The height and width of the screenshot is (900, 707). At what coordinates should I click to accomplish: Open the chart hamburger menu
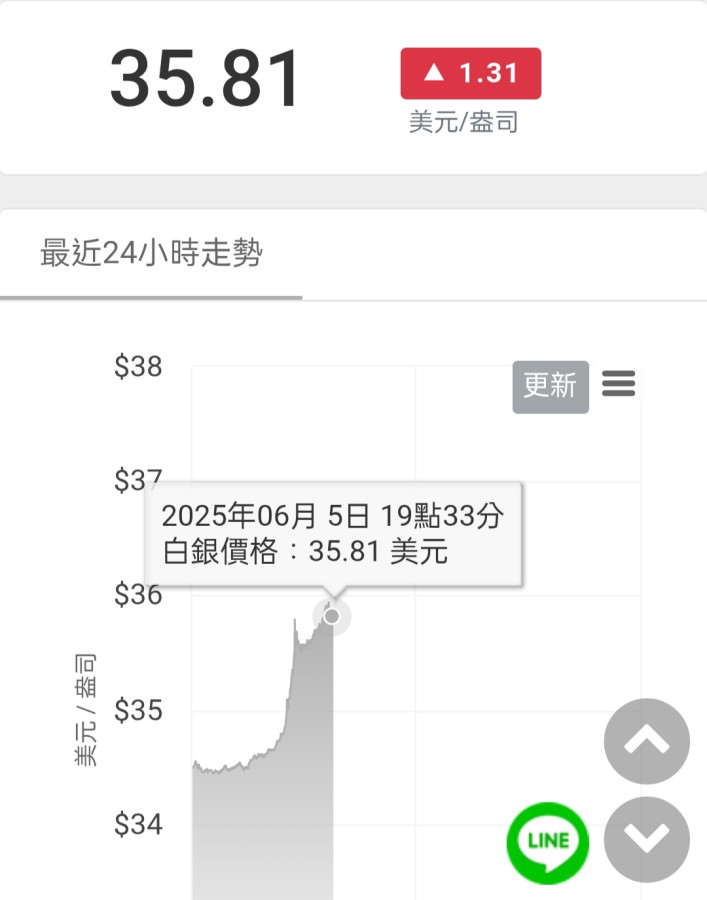619,384
